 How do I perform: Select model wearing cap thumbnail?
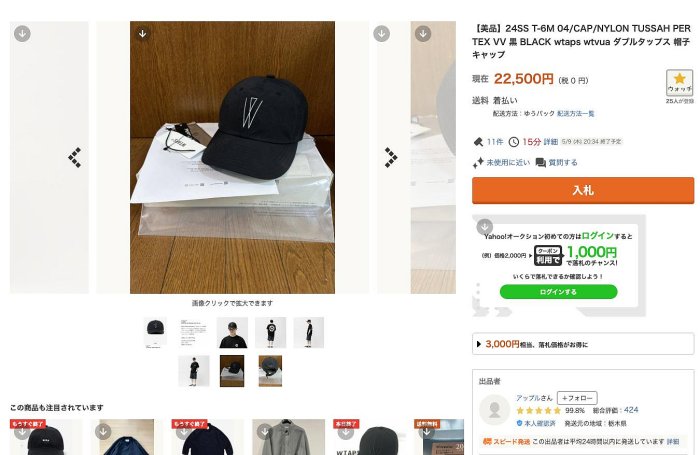pyautogui.click(x=232, y=332)
